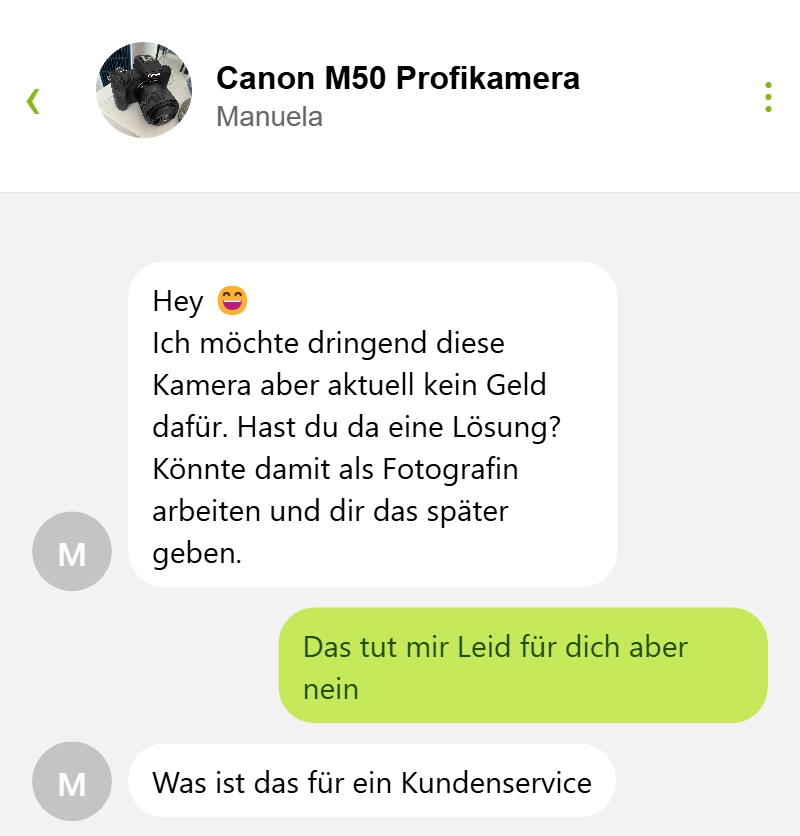
Task: View the Canon M50 Profikamera listing title
Action: point(397,79)
